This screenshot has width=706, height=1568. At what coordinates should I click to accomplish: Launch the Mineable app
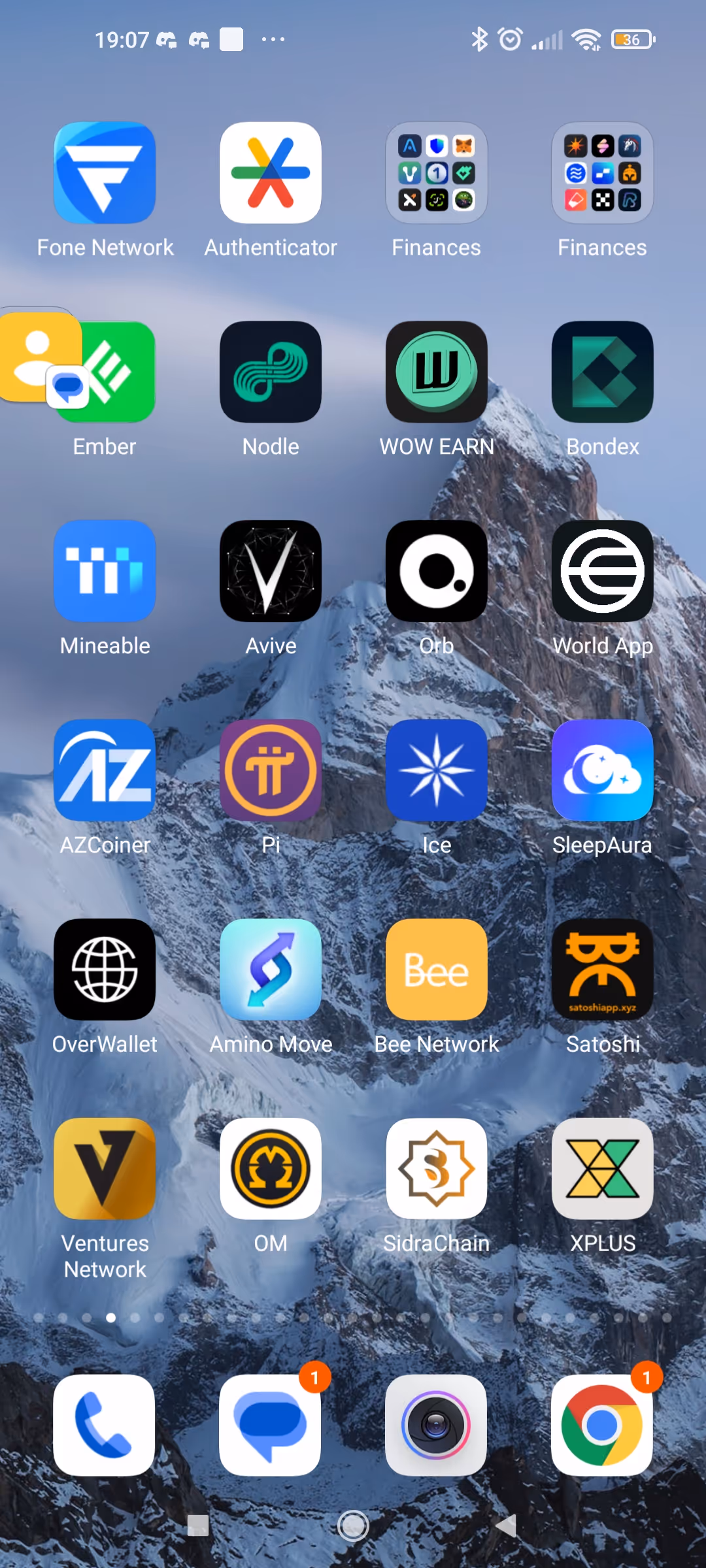tap(105, 571)
